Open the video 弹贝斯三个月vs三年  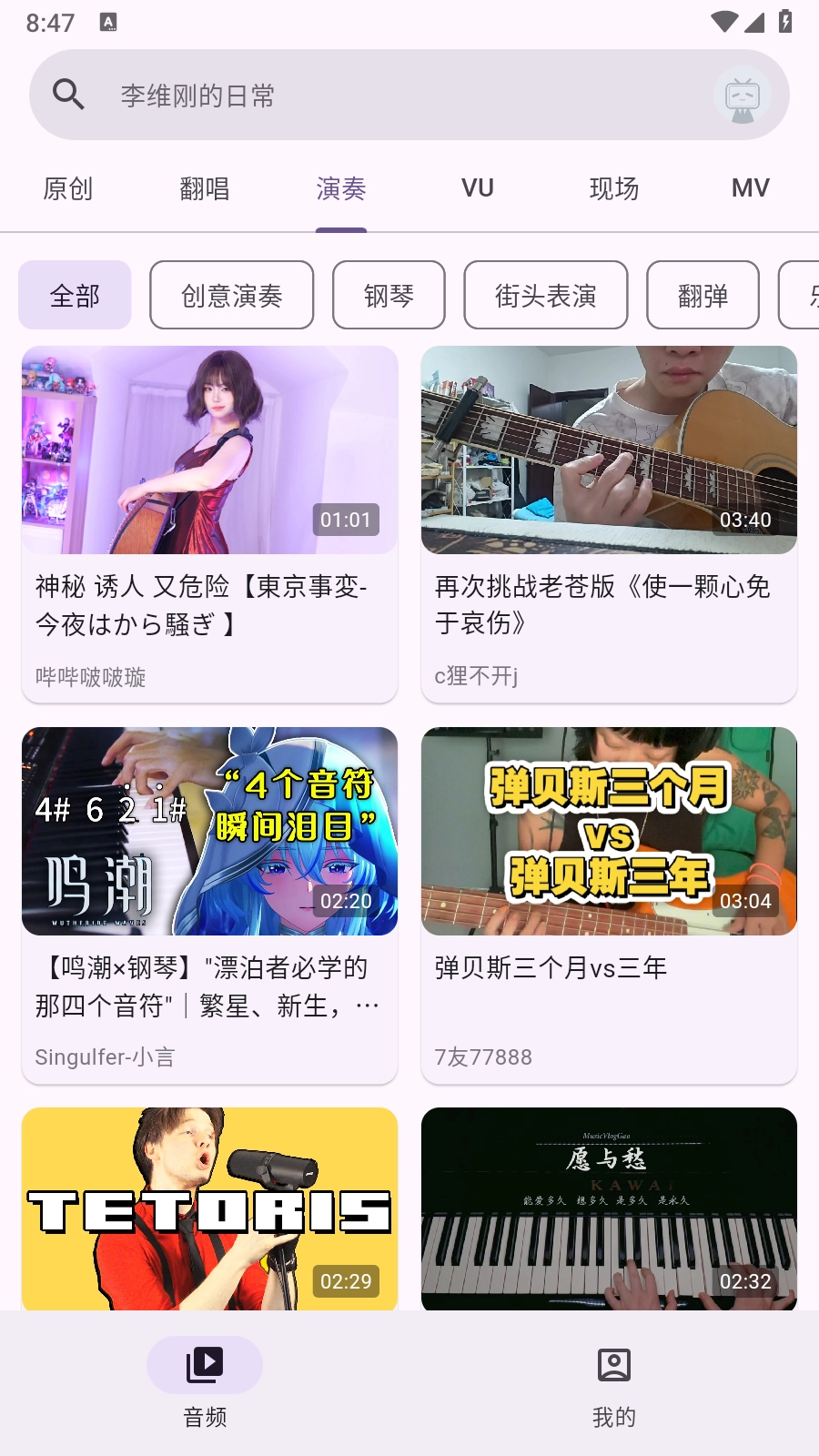click(x=551, y=969)
